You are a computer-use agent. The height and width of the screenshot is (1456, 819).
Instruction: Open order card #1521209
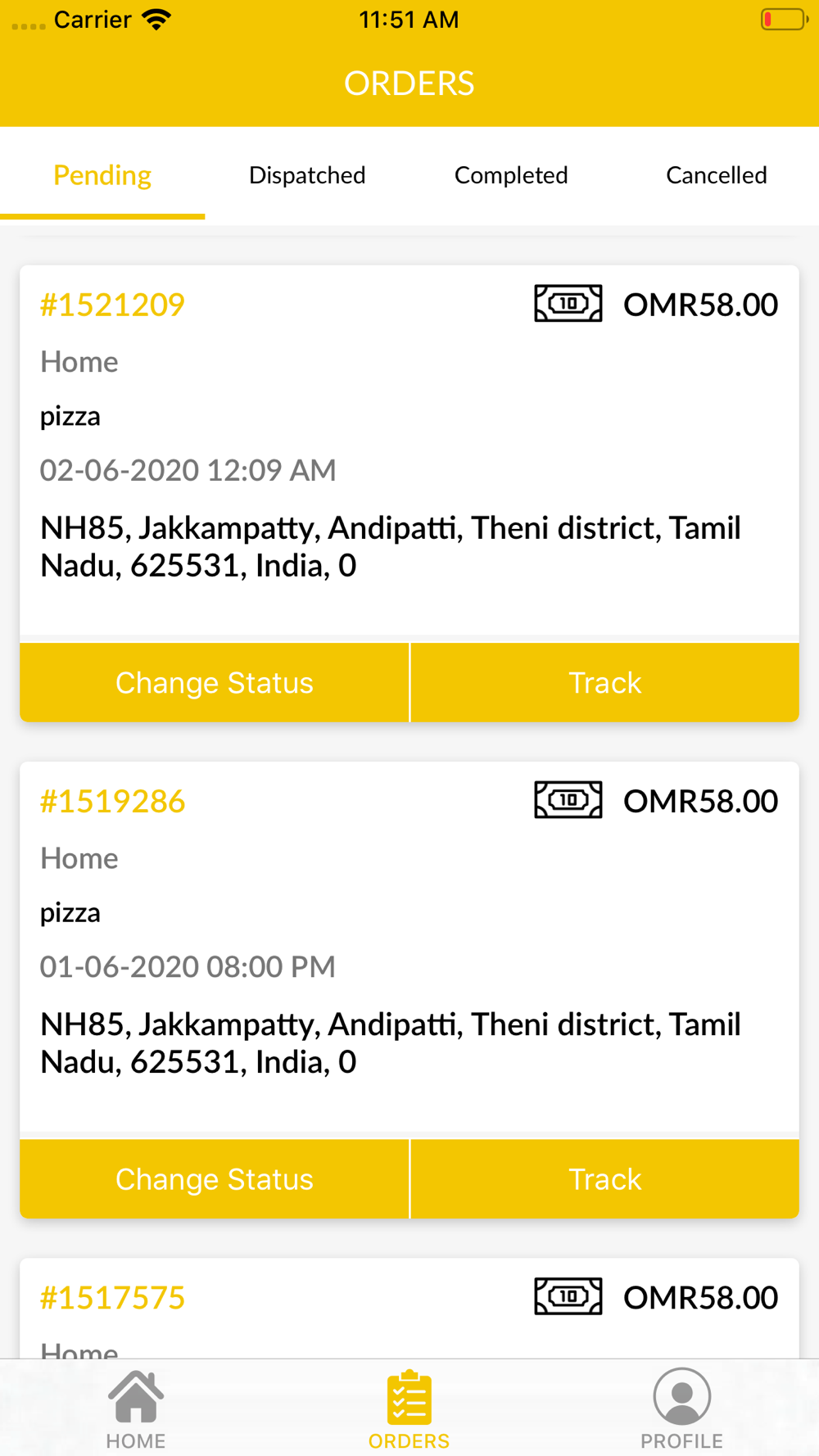tap(409, 450)
